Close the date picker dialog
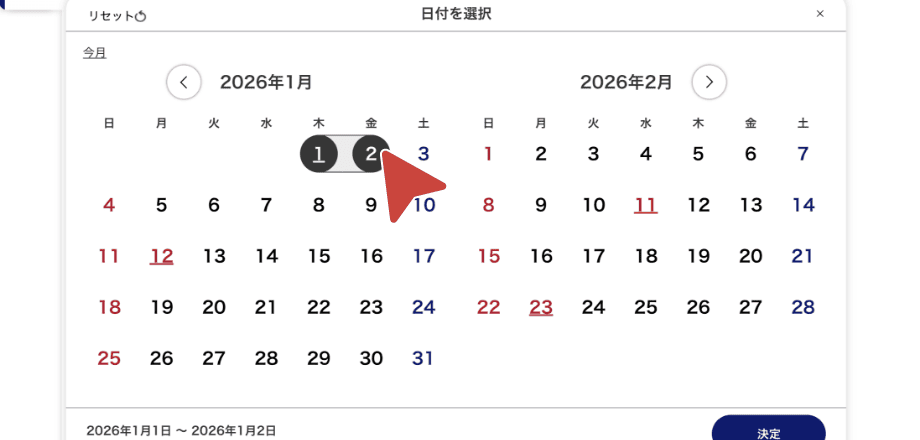The height and width of the screenshot is (440, 920). pyautogui.click(x=820, y=14)
